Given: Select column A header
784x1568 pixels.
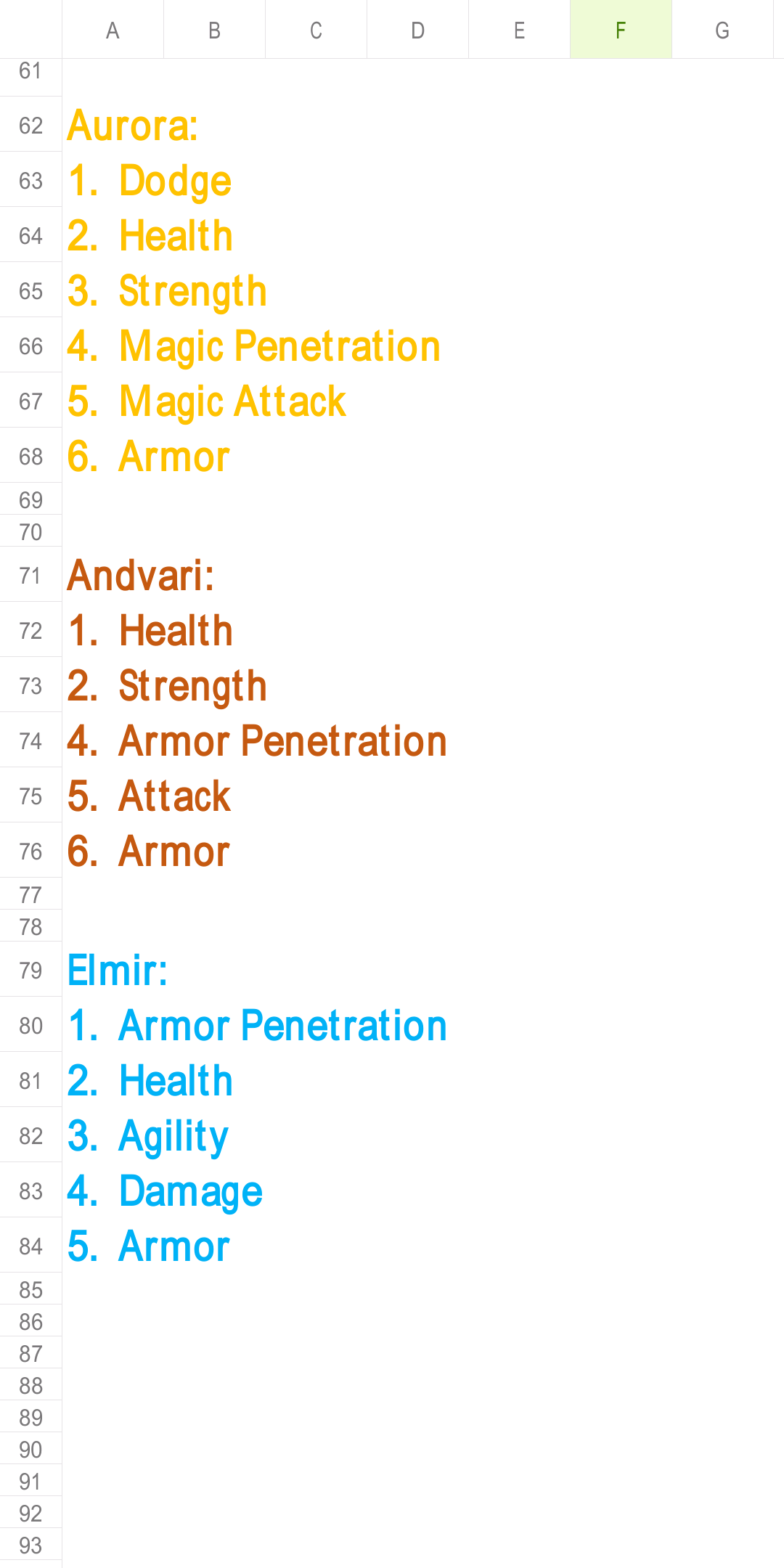Looking at the screenshot, I should pyautogui.click(x=113, y=29).
